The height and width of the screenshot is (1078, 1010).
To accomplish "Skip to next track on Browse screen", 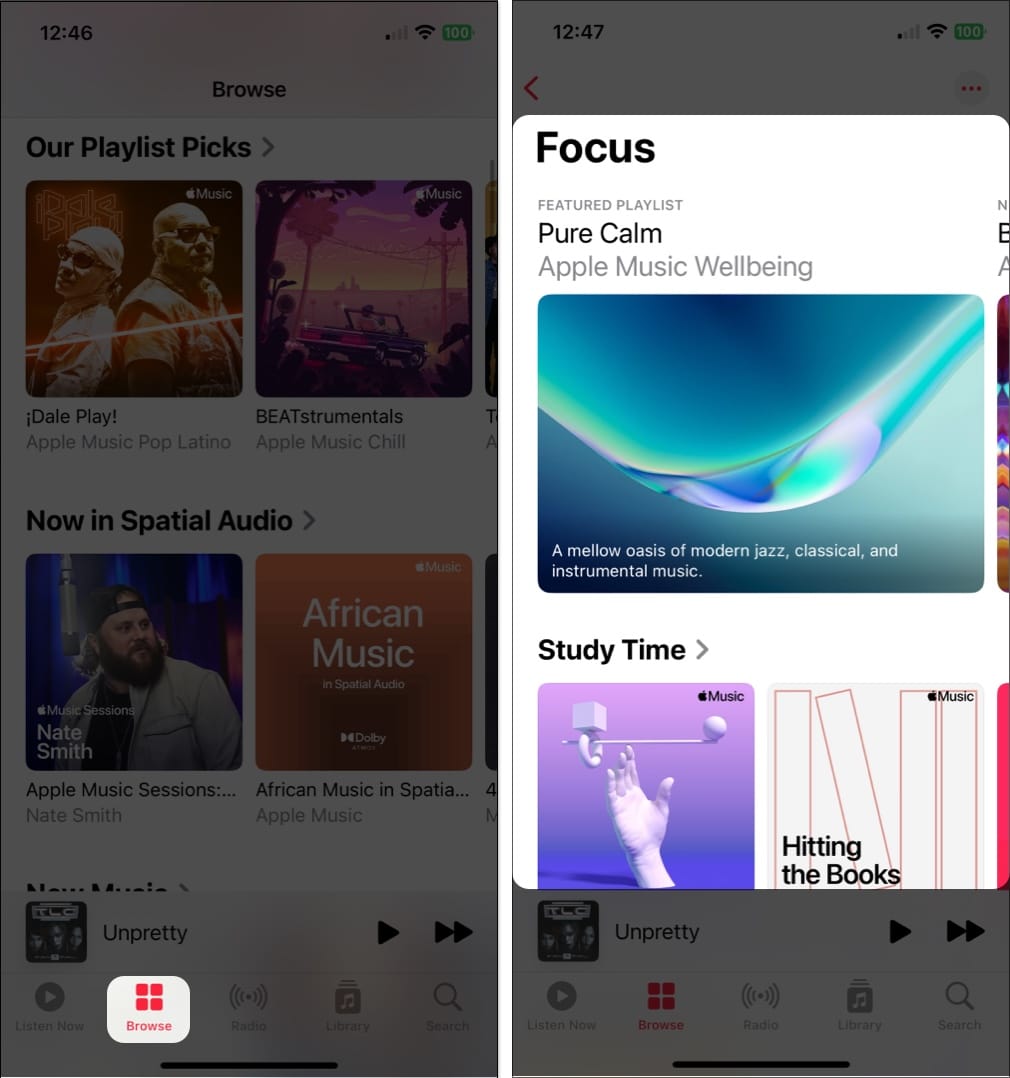I will point(453,932).
